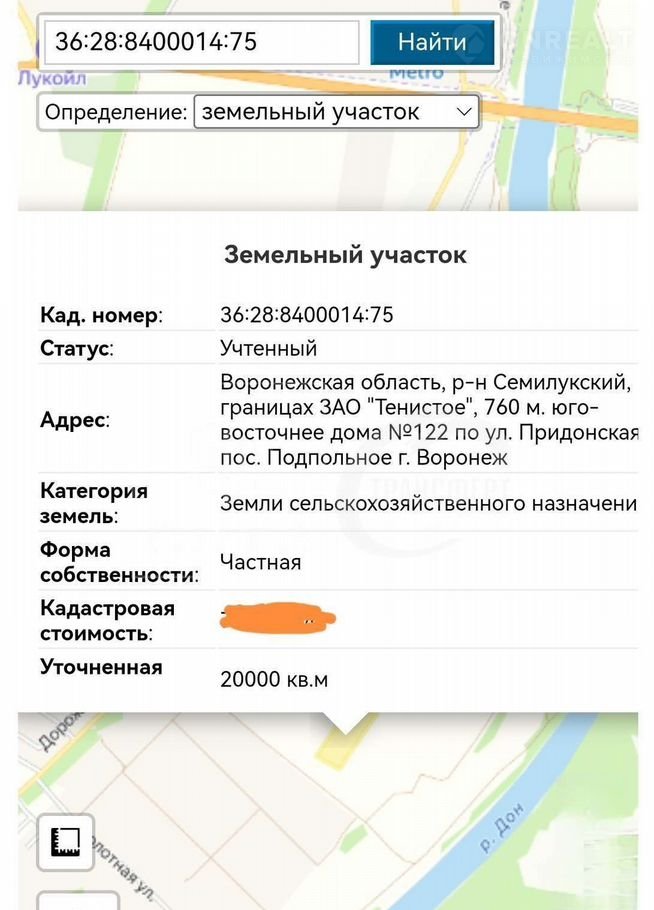Viewport: 654px width, 910px height.
Task: Open the Определение dropdown
Action: coord(336,112)
